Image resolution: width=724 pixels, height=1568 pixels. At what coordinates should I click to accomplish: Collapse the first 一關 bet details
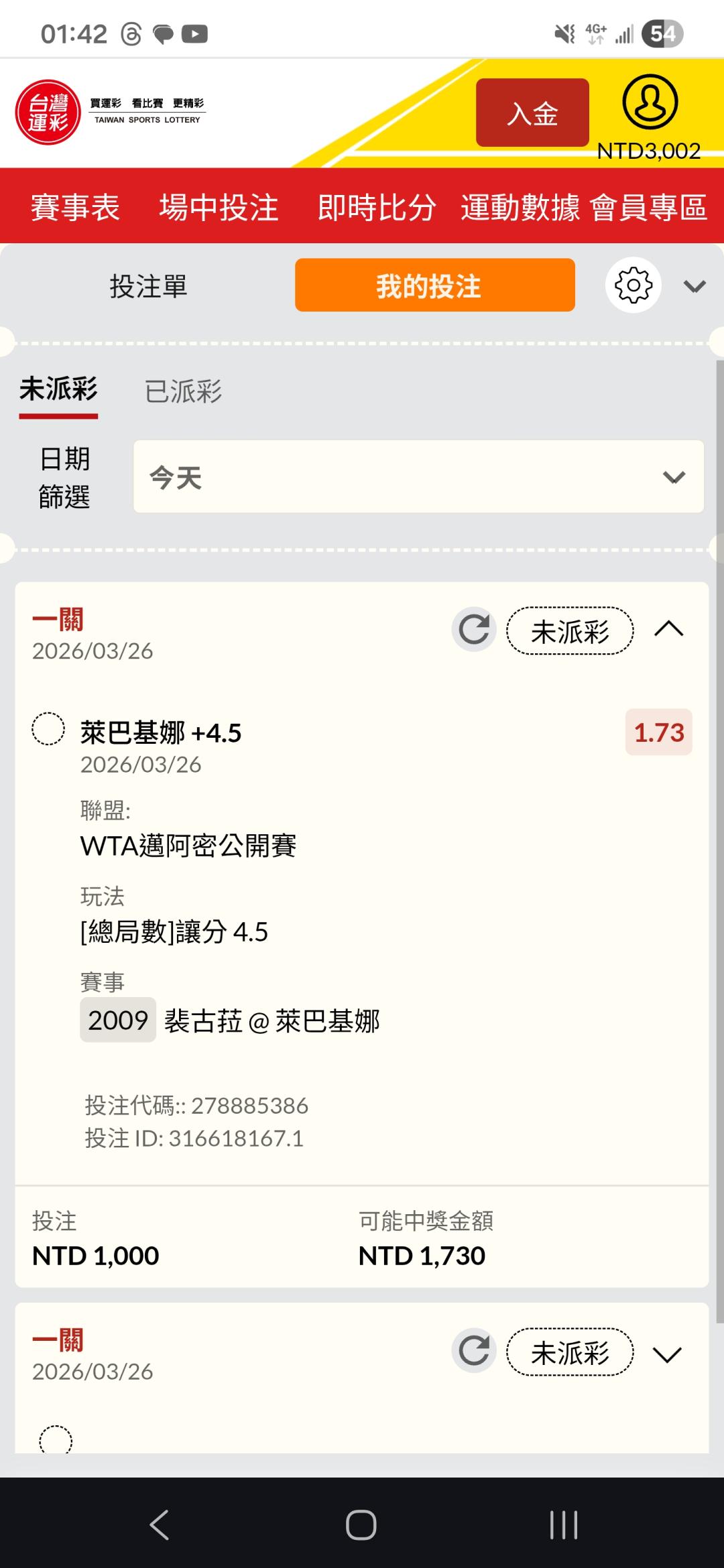(669, 629)
